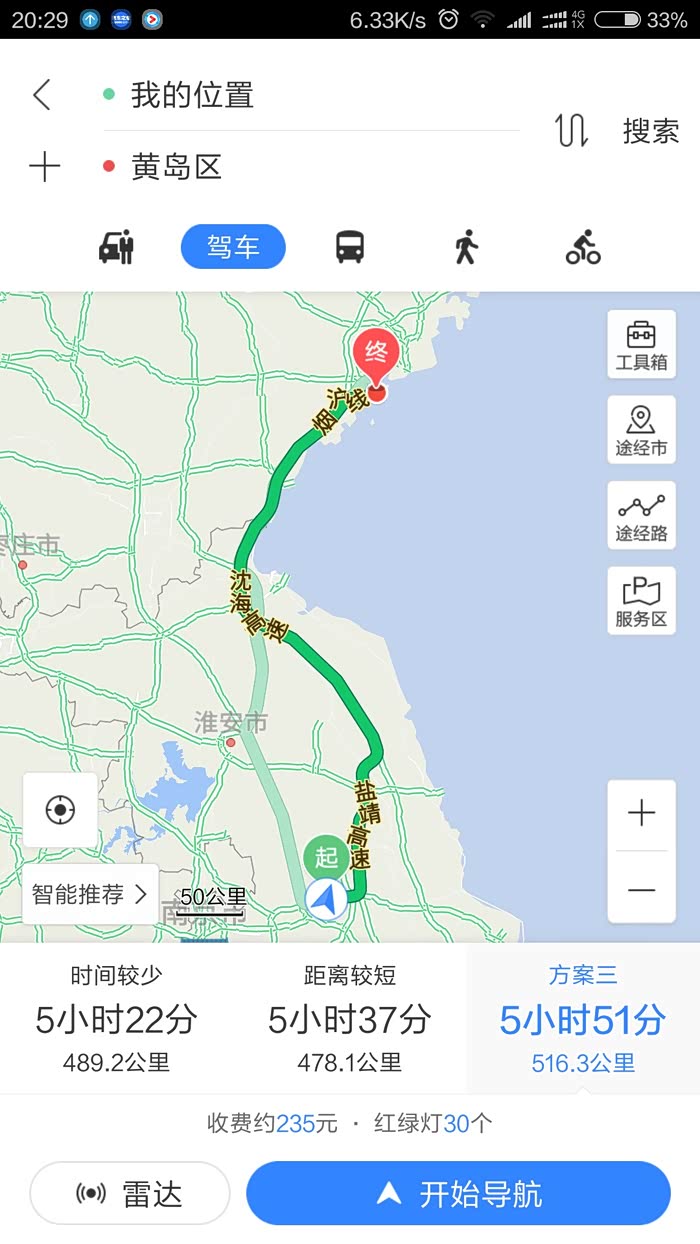700x1244 pixels.
Task: Show 途经路 roads along the route
Action: pyautogui.click(x=641, y=515)
